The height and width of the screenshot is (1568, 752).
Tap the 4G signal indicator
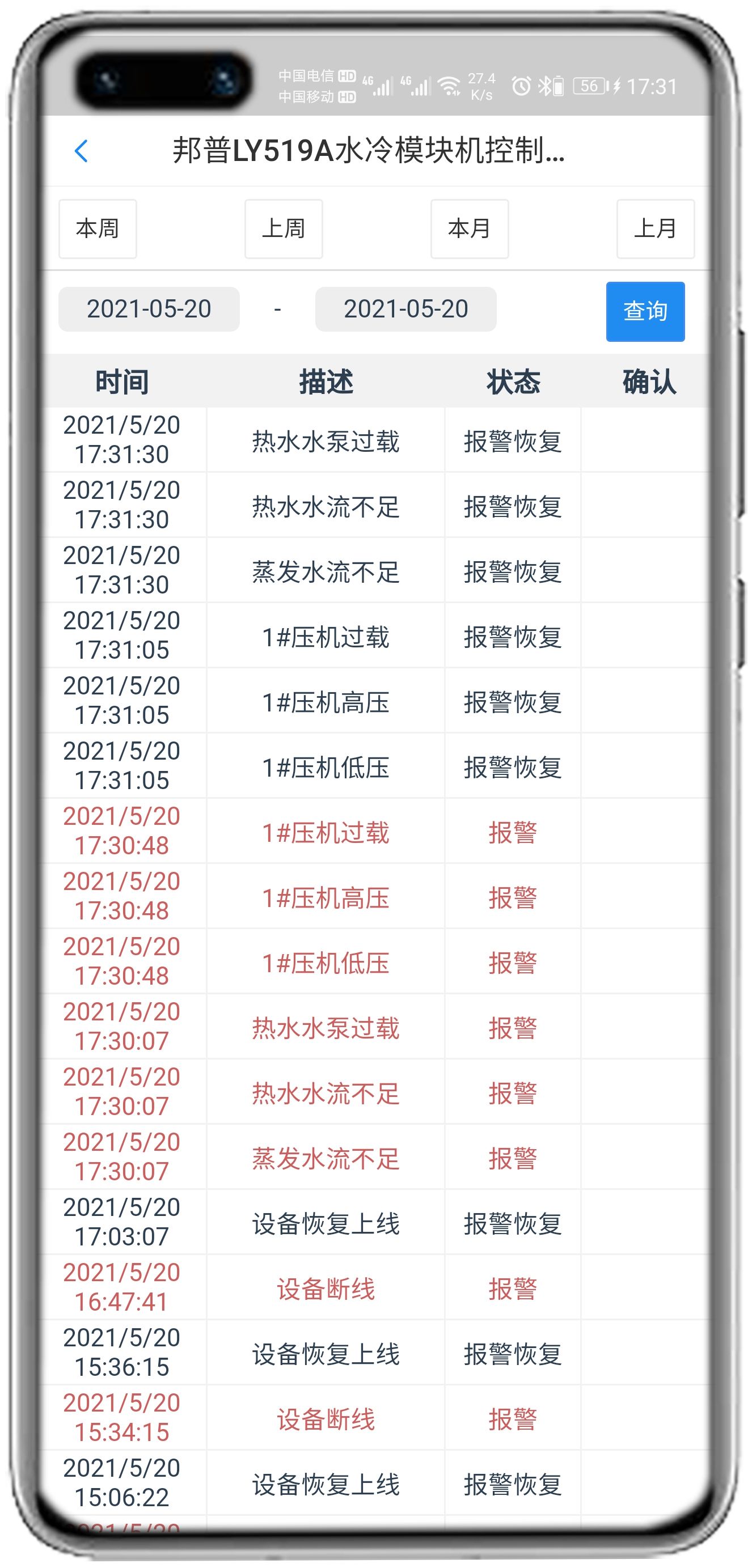point(378,84)
